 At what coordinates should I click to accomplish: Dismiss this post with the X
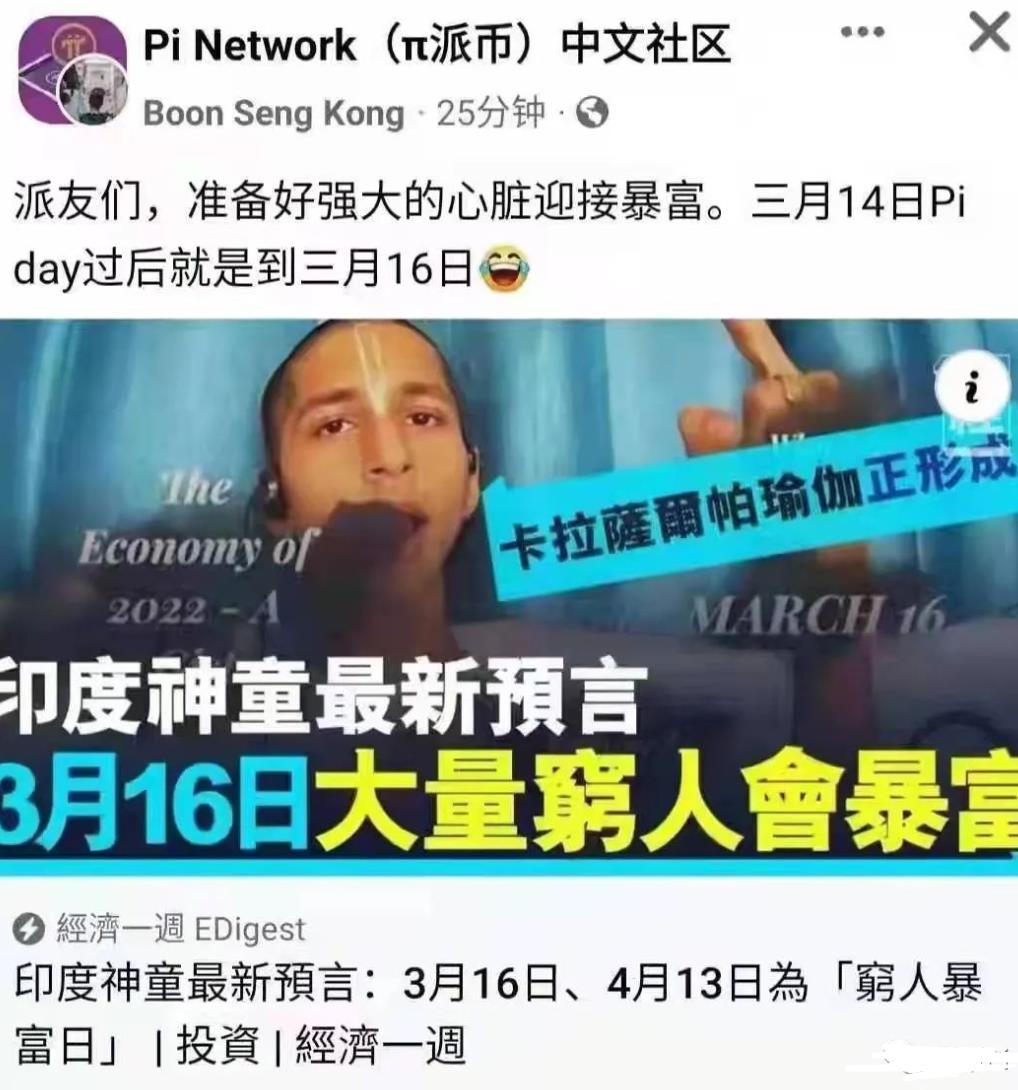[988, 33]
